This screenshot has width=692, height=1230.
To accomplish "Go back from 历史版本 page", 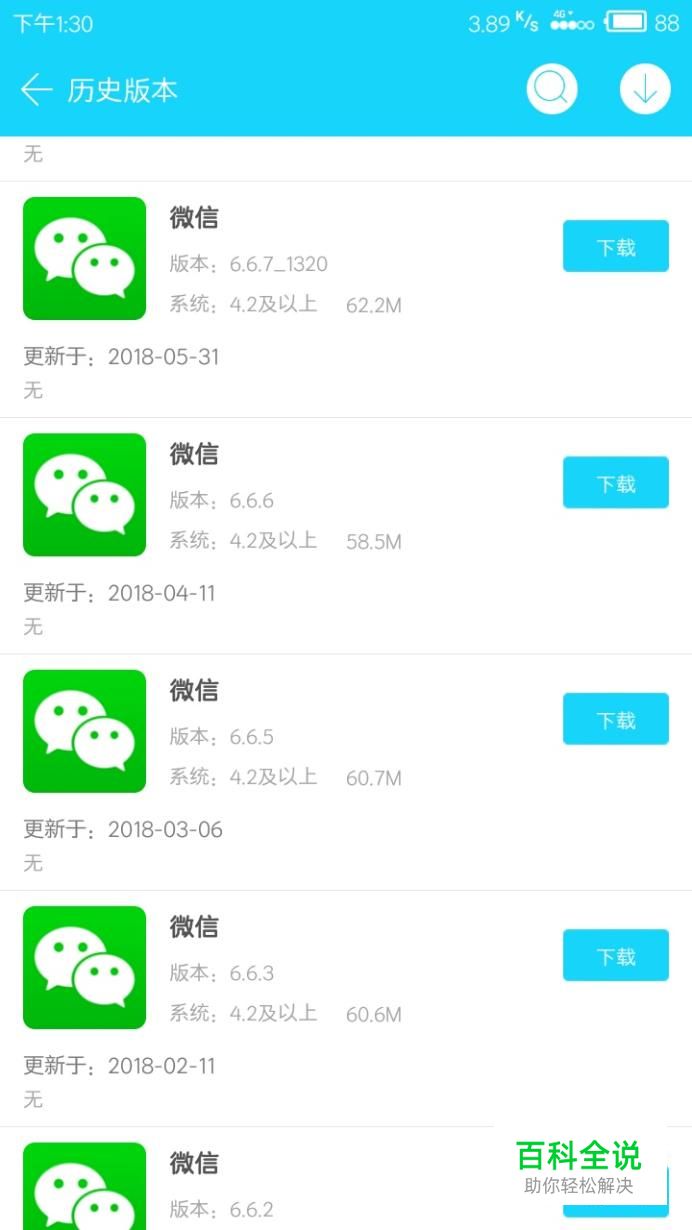I will [37, 90].
